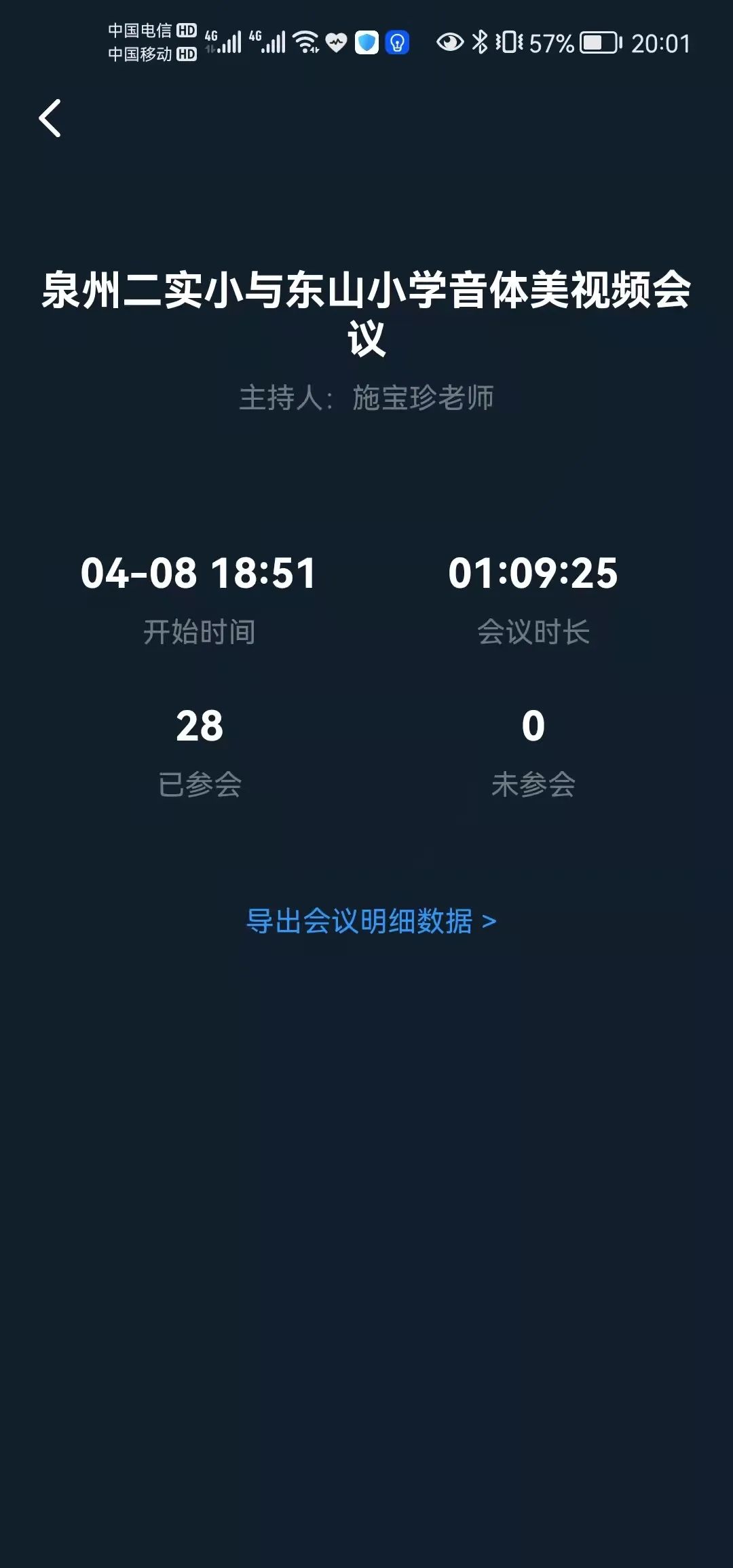Go back using the top-left arrow
Viewport: 733px width, 1568px height.
coord(50,118)
